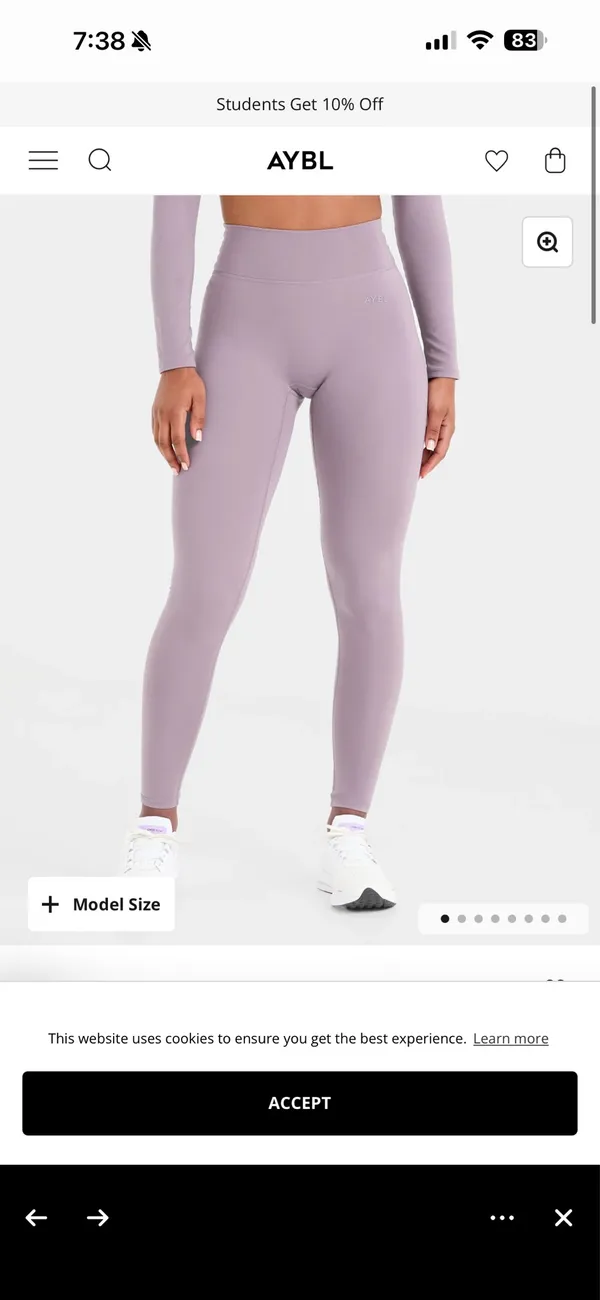Image resolution: width=600 pixels, height=1300 pixels.
Task: Close the in-app browser
Action: 564,1217
